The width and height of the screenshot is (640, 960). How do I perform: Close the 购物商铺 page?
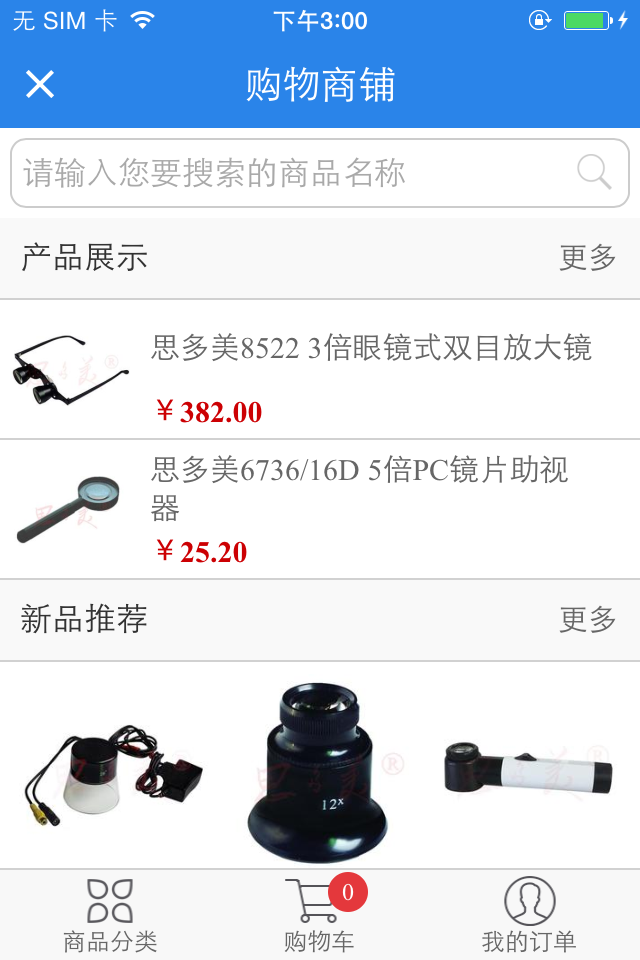point(40,84)
